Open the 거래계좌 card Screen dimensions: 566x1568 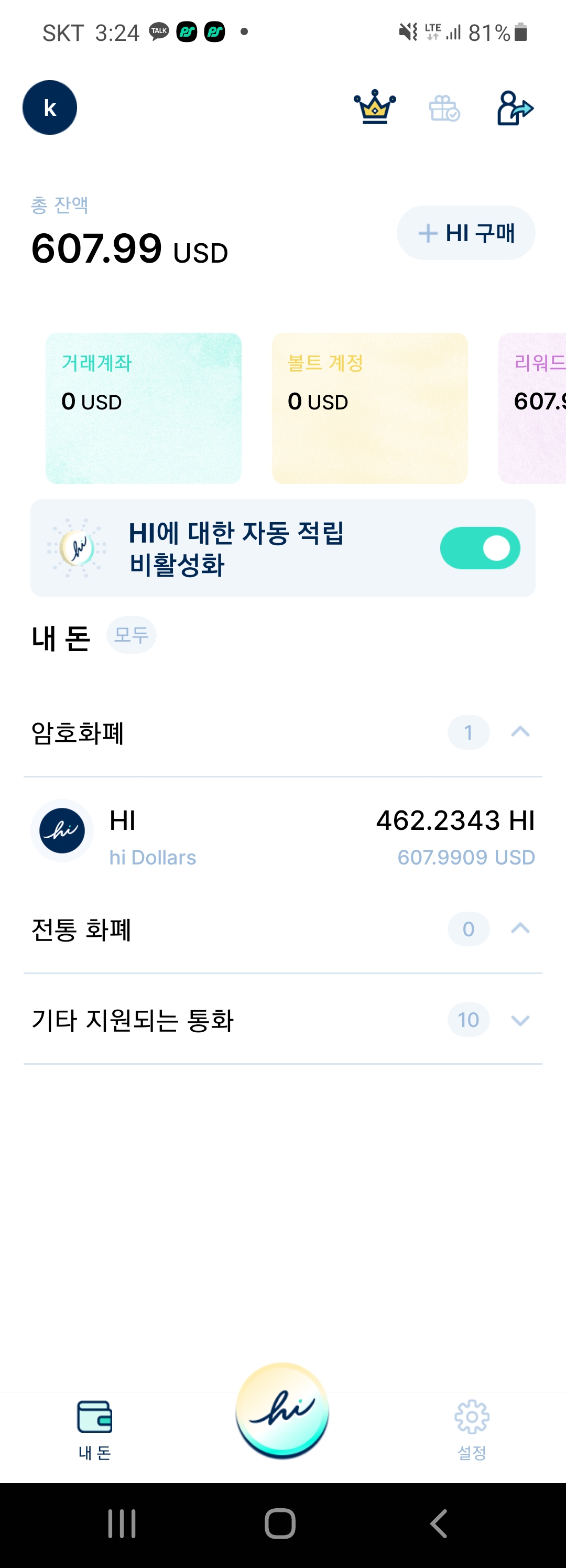[x=144, y=408]
